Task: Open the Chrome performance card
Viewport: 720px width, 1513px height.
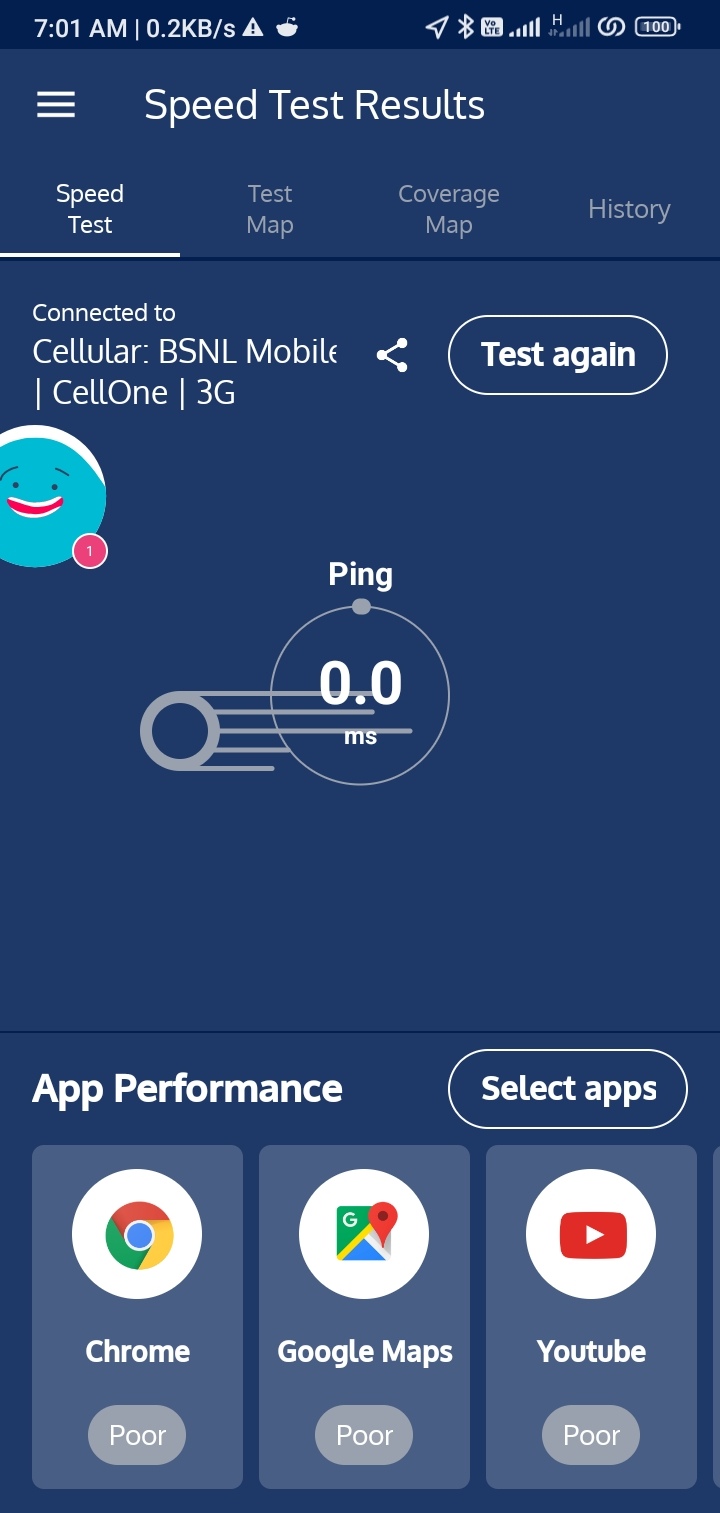Action: pyautogui.click(x=138, y=1315)
